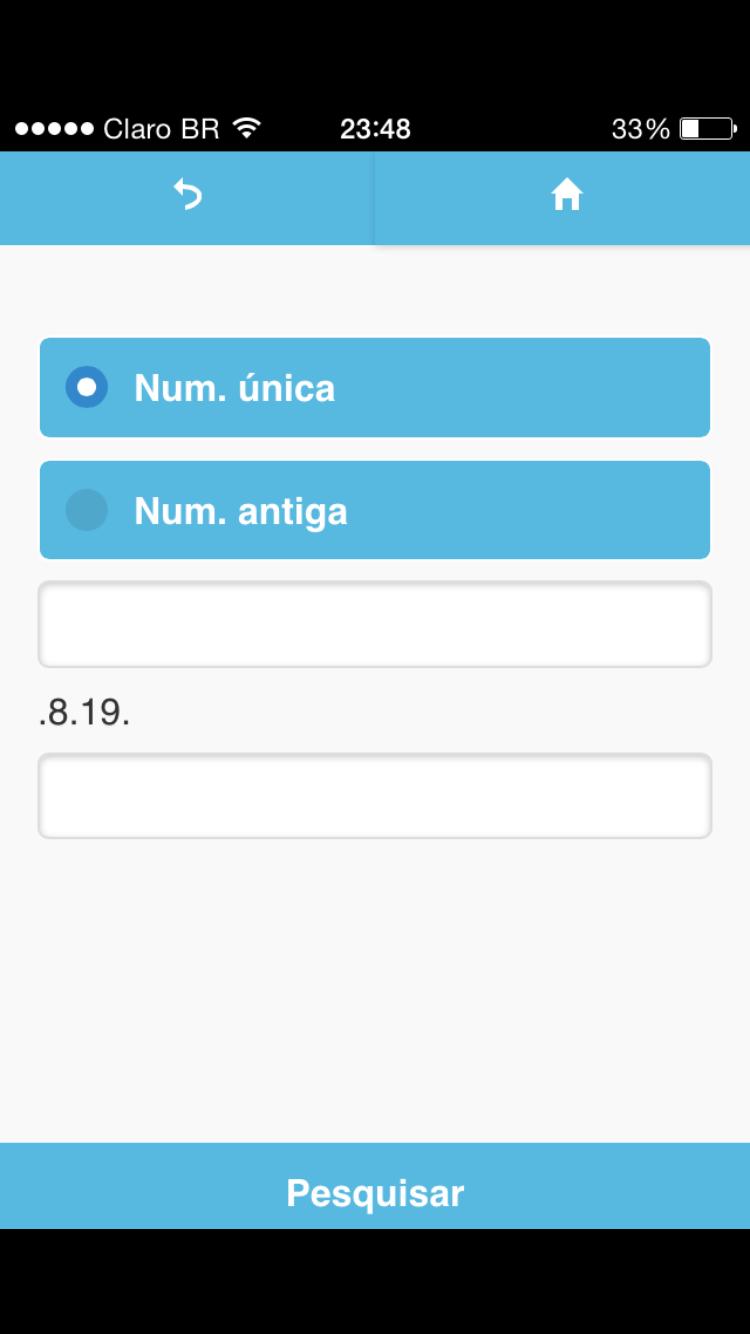Screen dimensions: 750x1334
Task: Tap the Num. única option row
Action: point(374,388)
